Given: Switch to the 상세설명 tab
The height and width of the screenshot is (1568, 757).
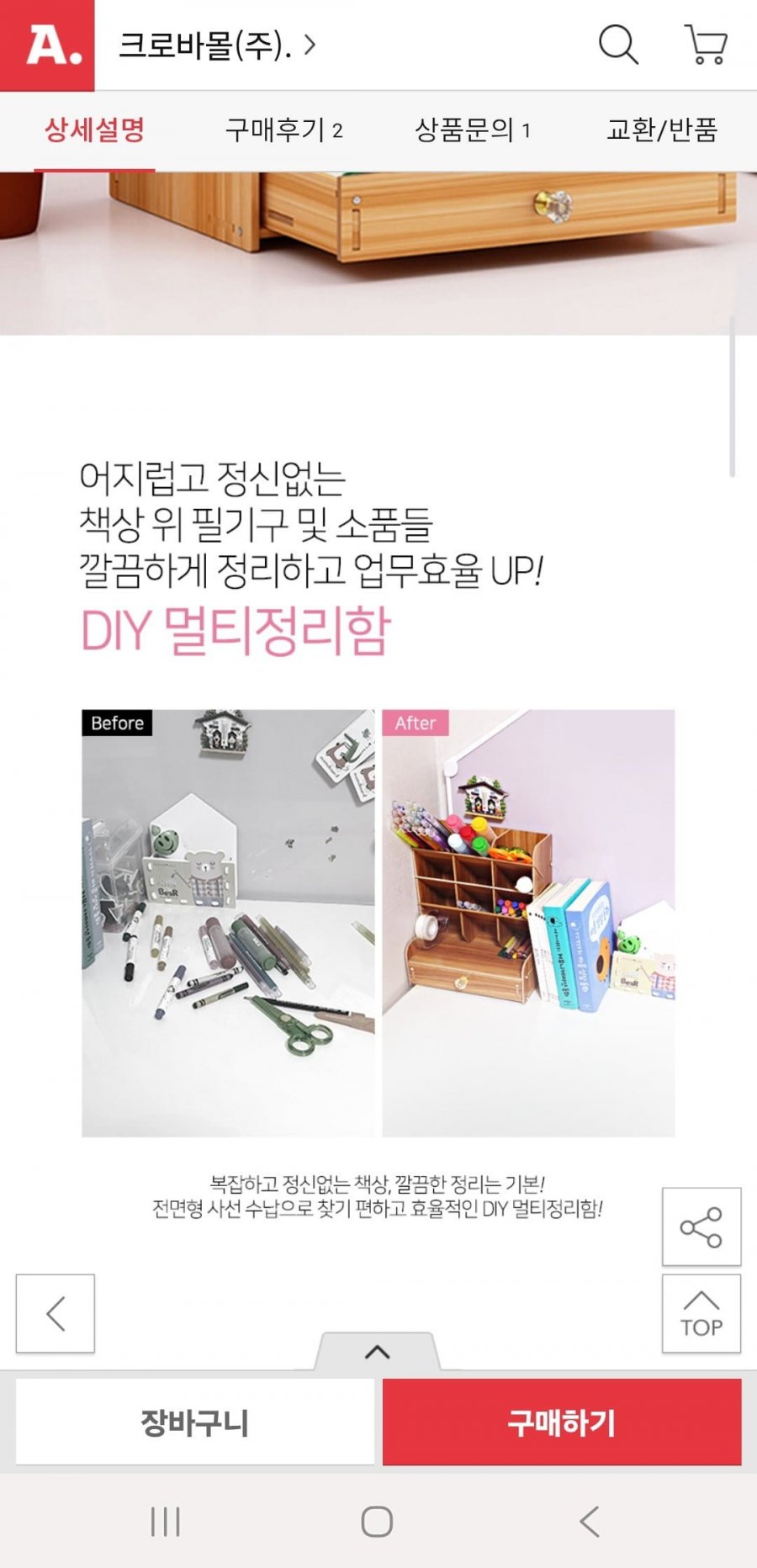Looking at the screenshot, I should point(94,130).
